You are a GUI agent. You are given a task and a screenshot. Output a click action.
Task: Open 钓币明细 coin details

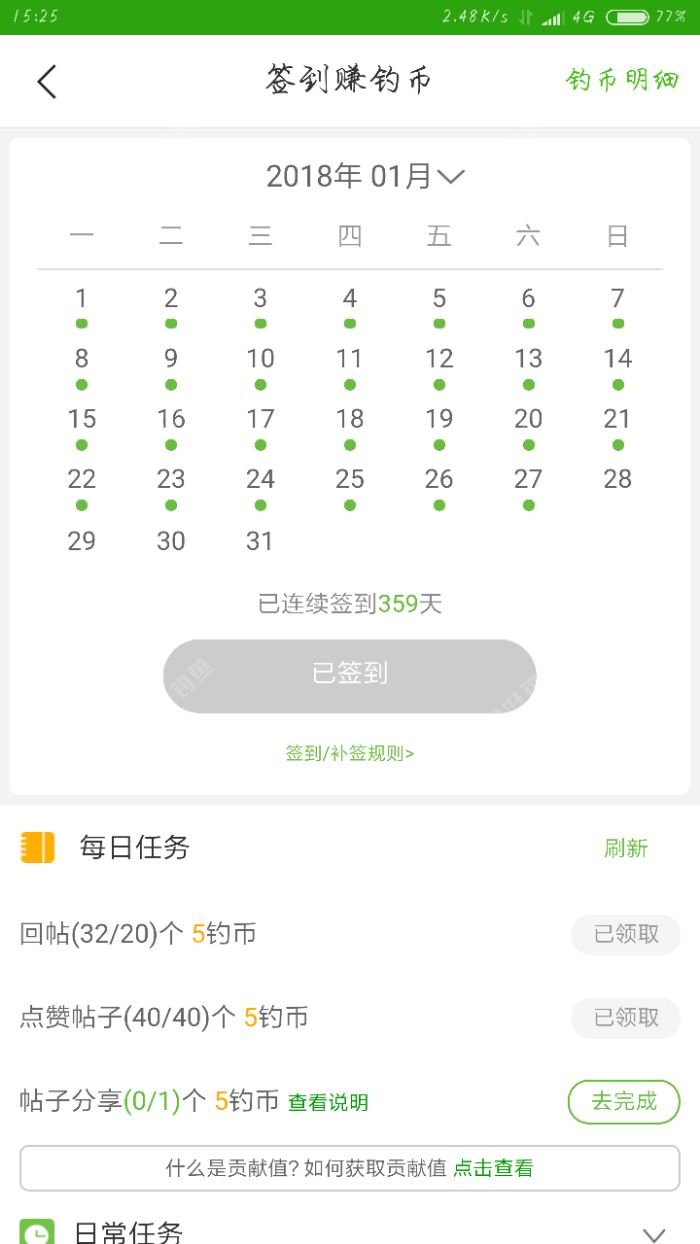tap(622, 80)
